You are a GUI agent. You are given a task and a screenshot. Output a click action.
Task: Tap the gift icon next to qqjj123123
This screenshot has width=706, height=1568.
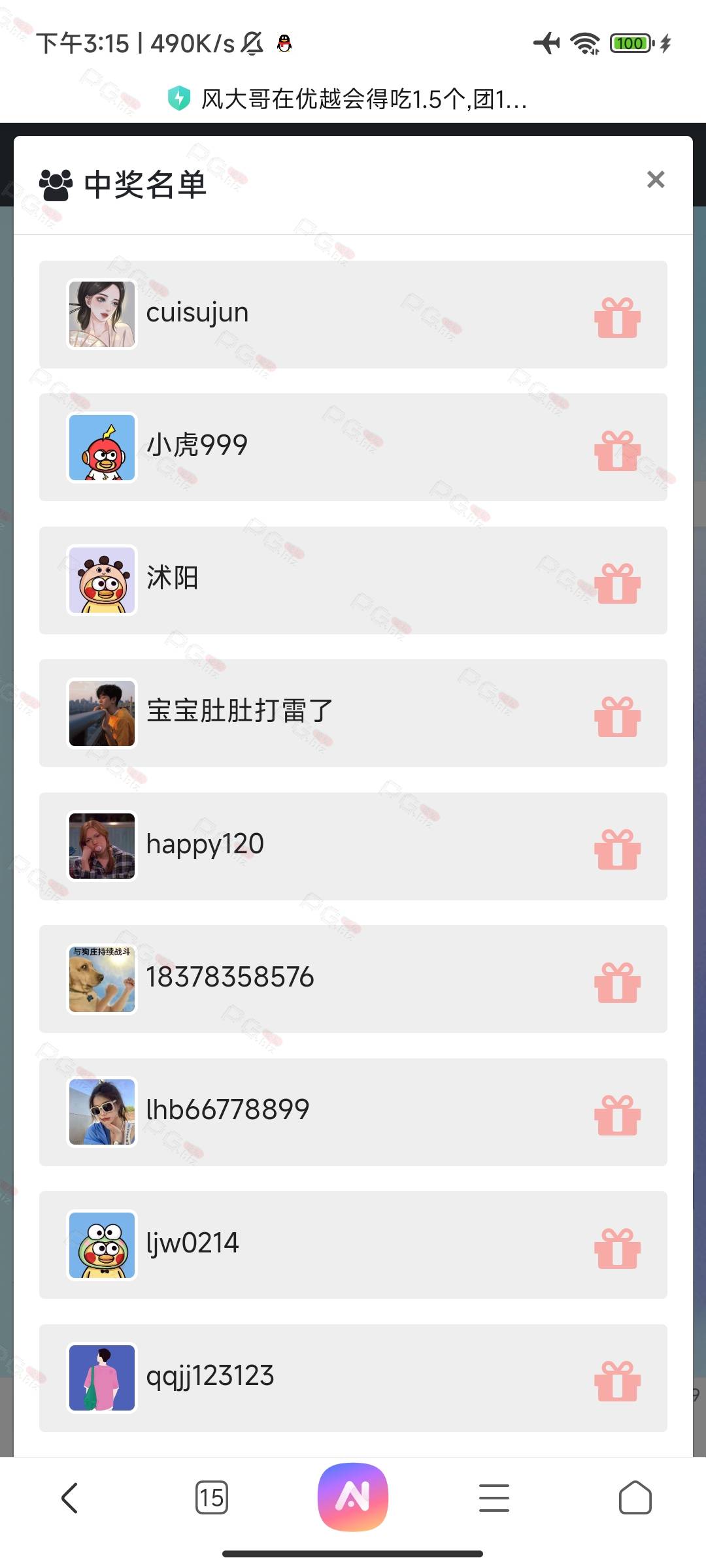pos(617,1380)
